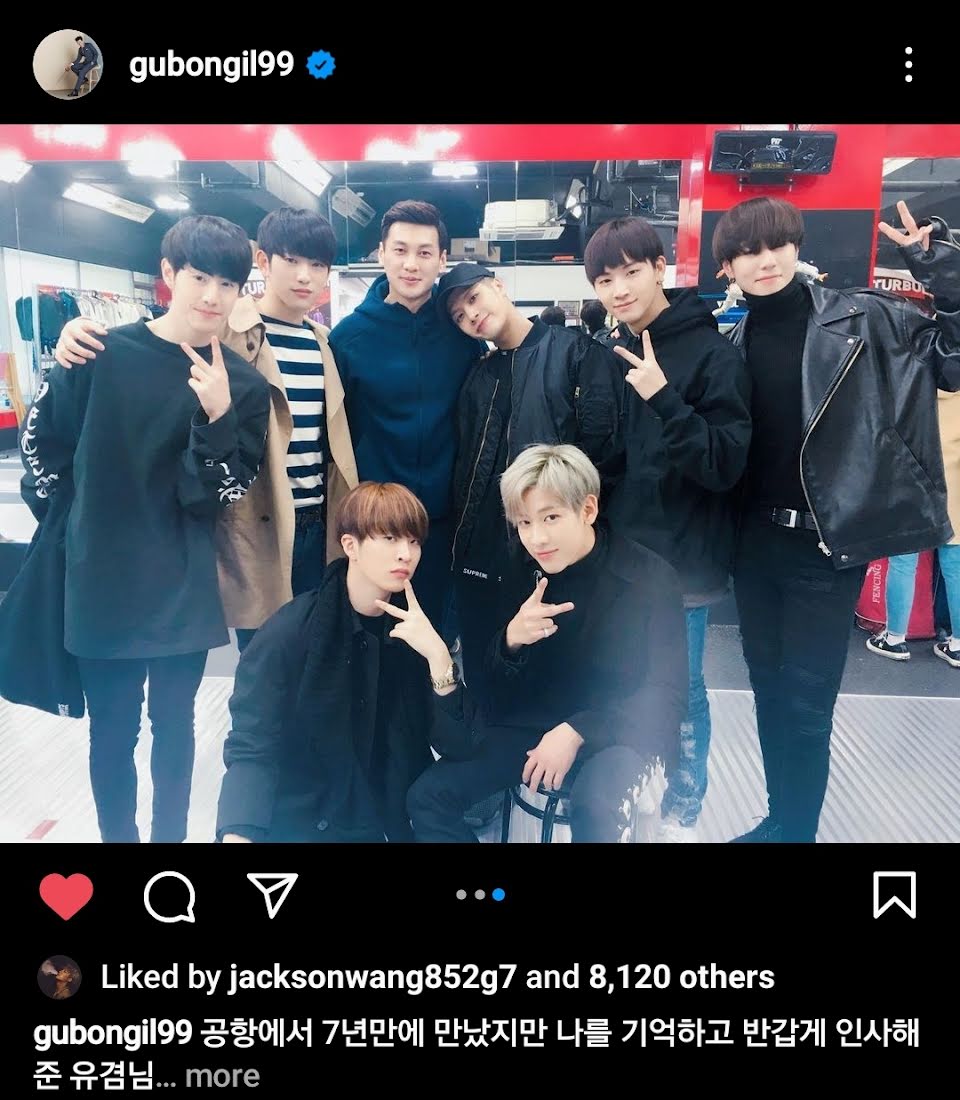Expand the caption by tapping more
The image size is (960, 1100).
[222, 1076]
